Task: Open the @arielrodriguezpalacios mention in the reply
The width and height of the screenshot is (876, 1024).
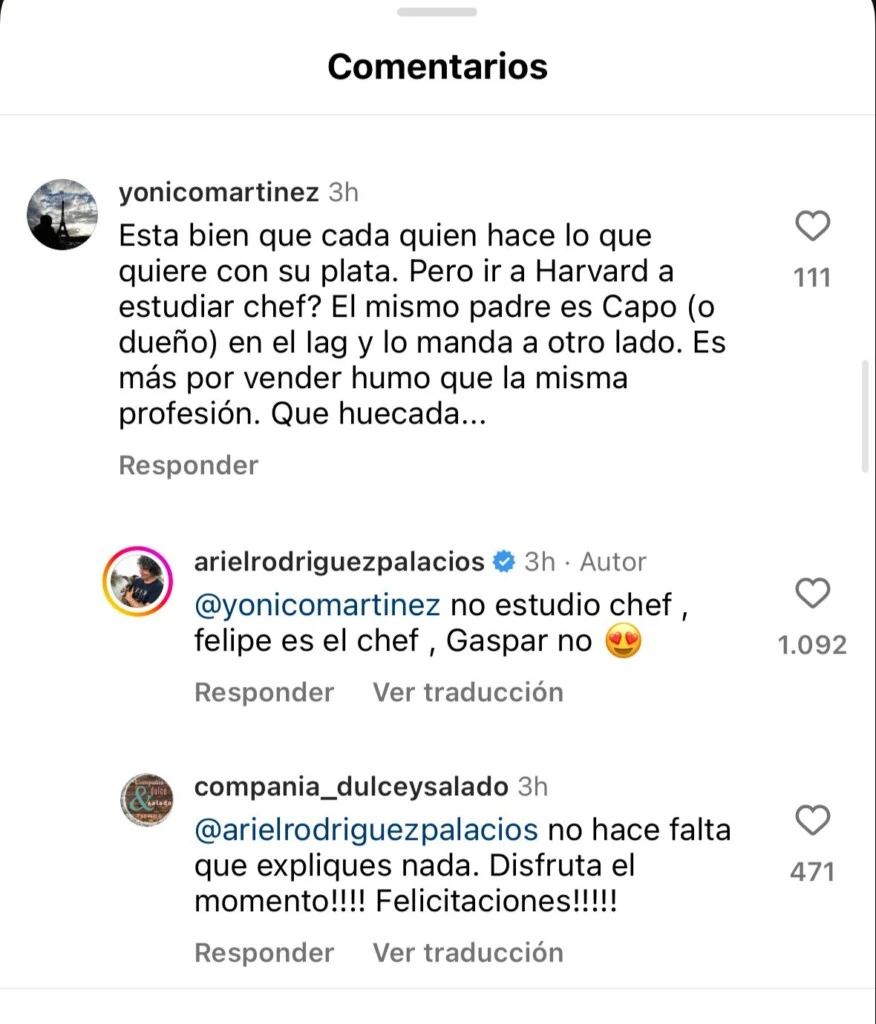Action: click(366, 831)
